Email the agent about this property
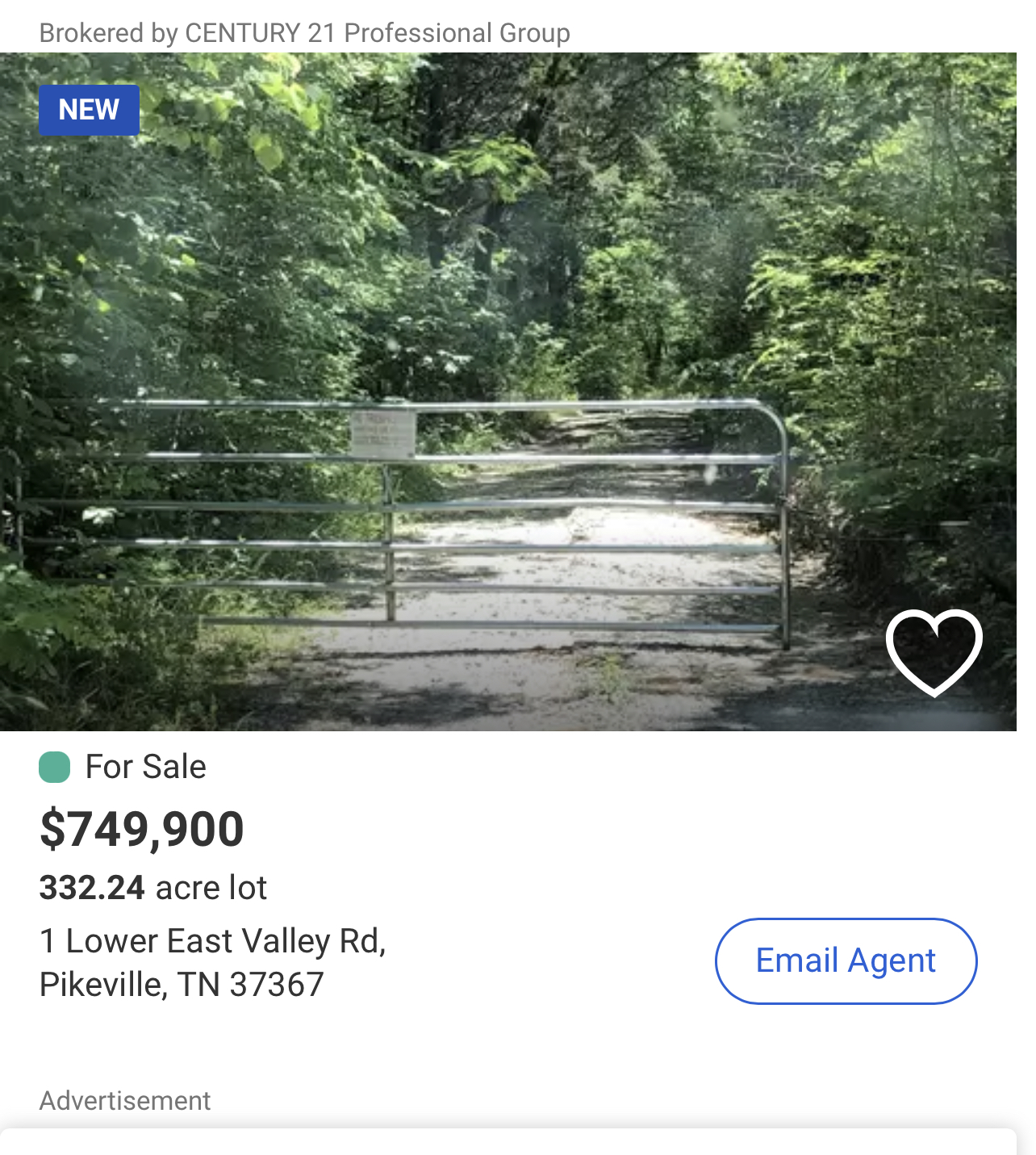Image resolution: width=1036 pixels, height=1155 pixels. tap(846, 960)
